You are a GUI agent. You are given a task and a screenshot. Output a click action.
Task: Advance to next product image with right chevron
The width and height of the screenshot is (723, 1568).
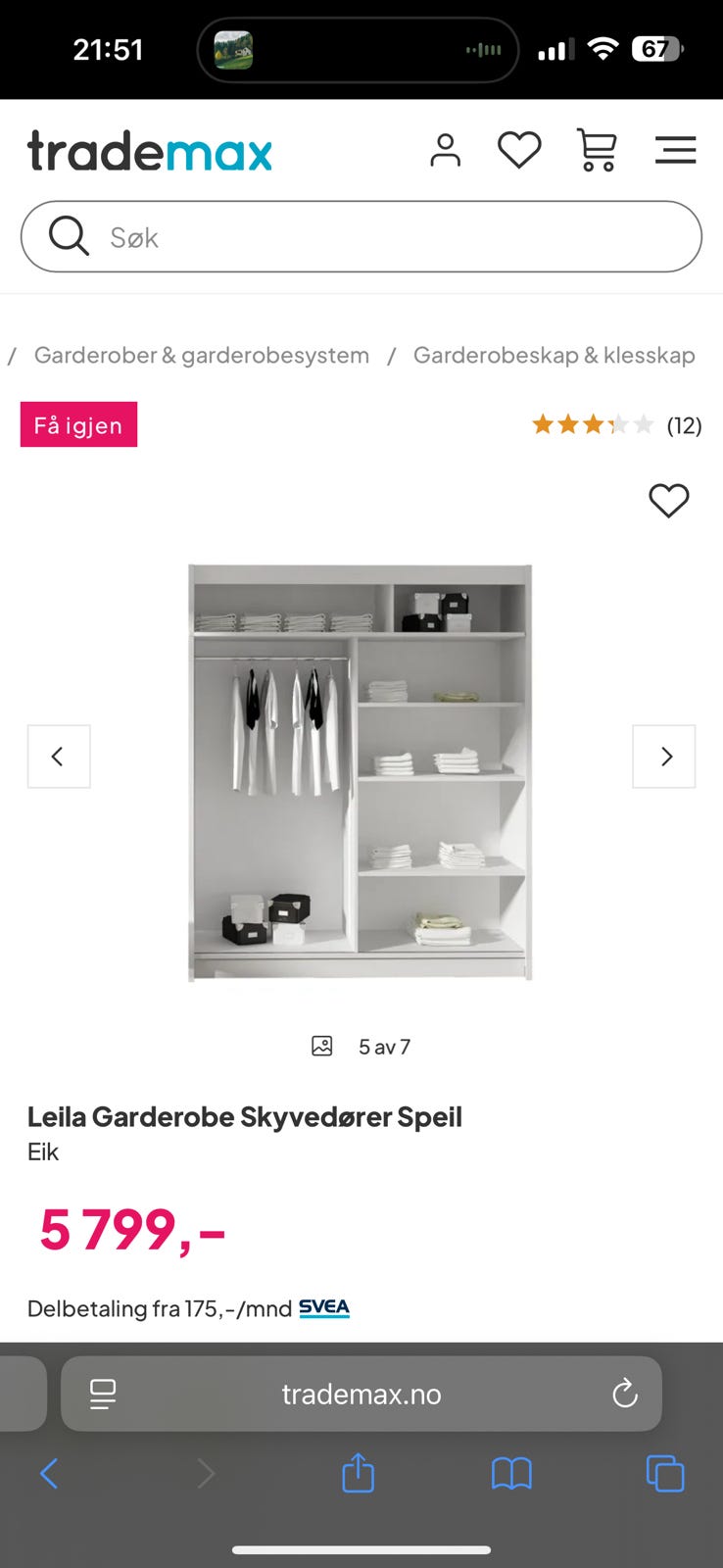point(664,756)
